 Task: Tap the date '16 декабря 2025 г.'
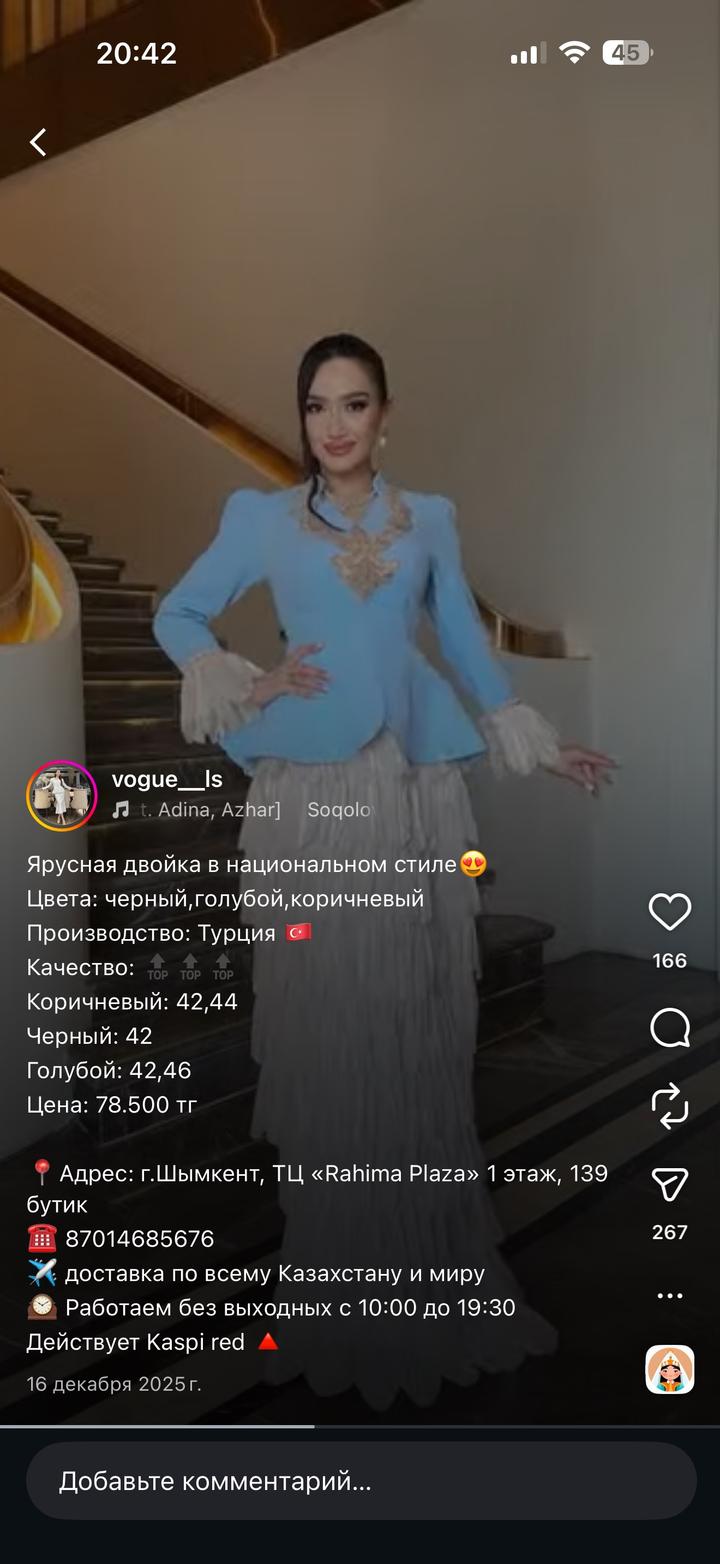[x=113, y=1385]
